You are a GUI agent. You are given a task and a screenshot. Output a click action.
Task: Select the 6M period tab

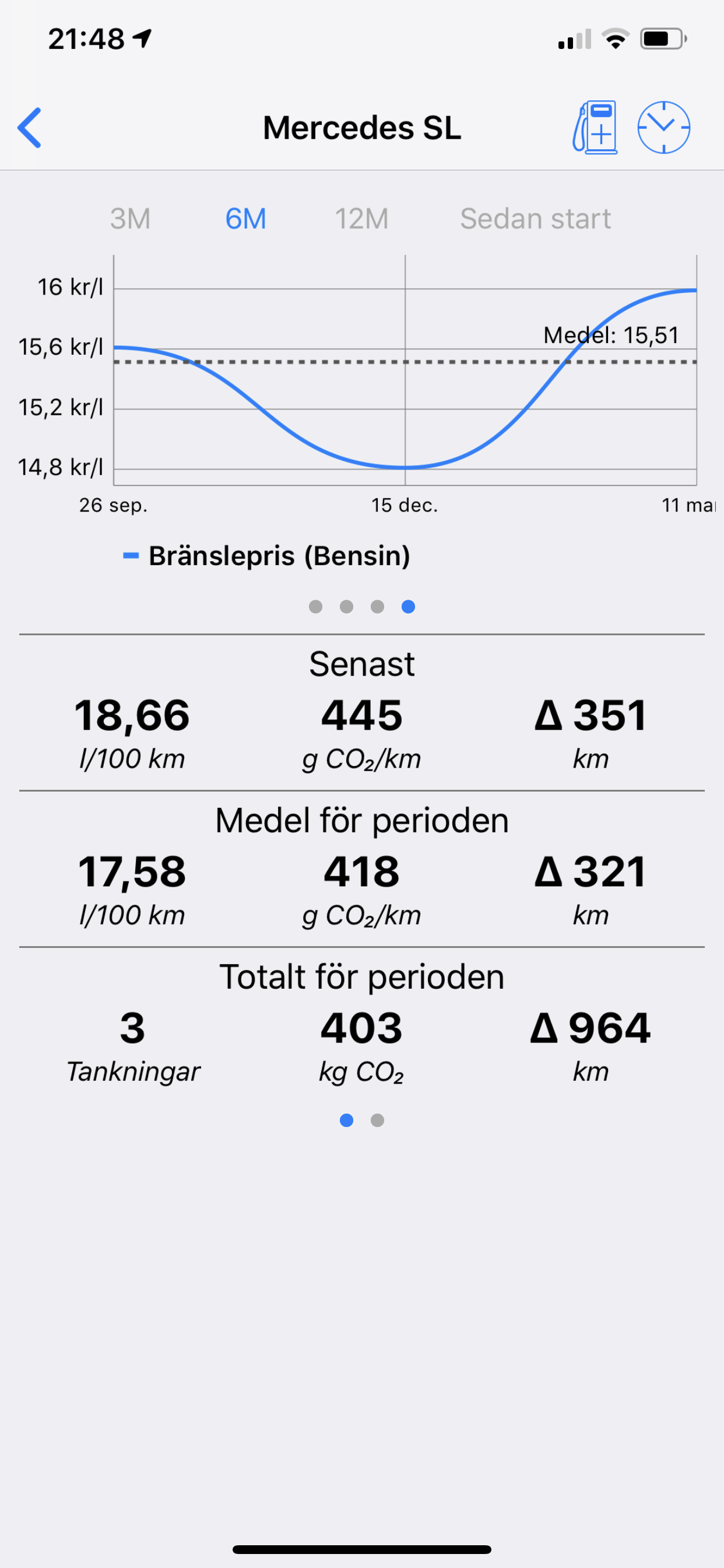click(246, 219)
